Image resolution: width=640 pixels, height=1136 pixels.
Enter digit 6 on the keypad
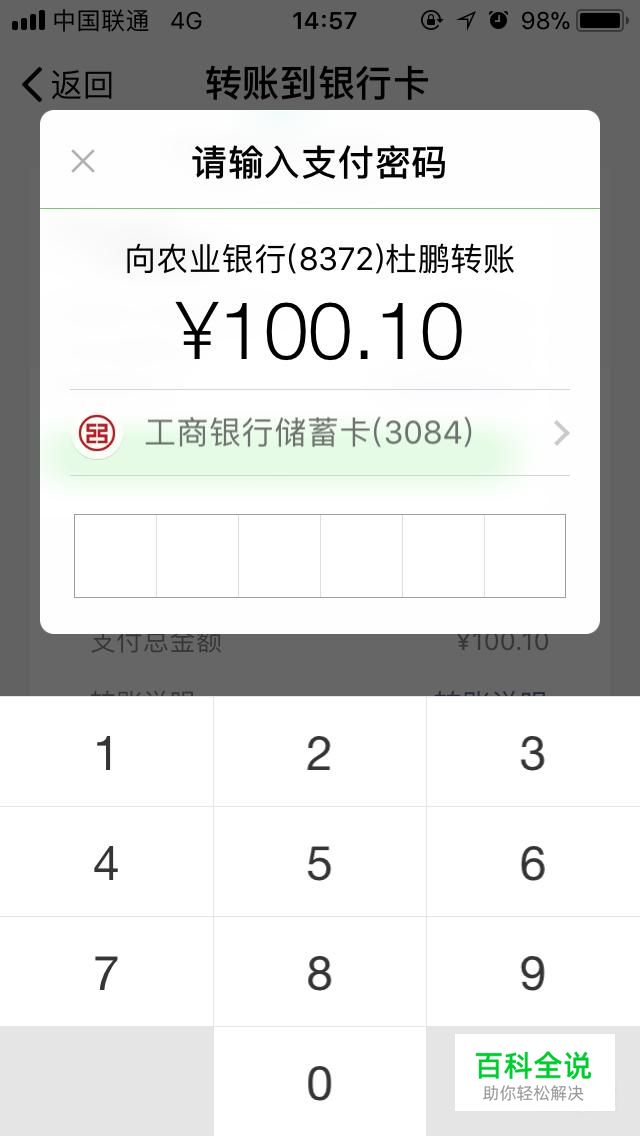tap(533, 862)
